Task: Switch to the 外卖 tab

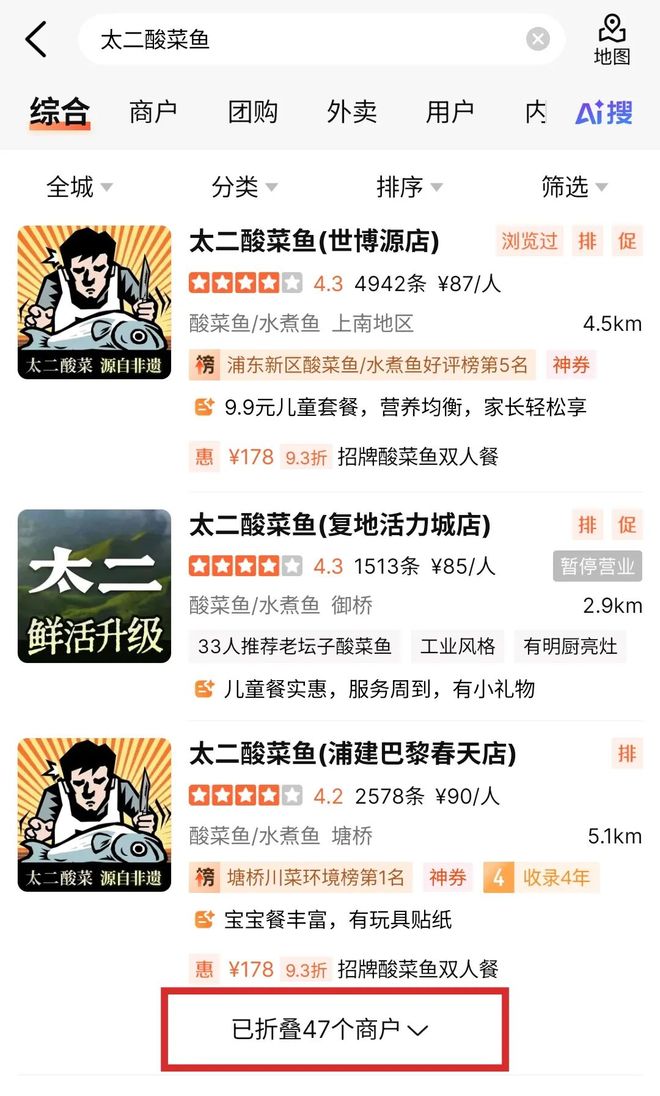Action: pyautogui.click(x=351, y=112)
